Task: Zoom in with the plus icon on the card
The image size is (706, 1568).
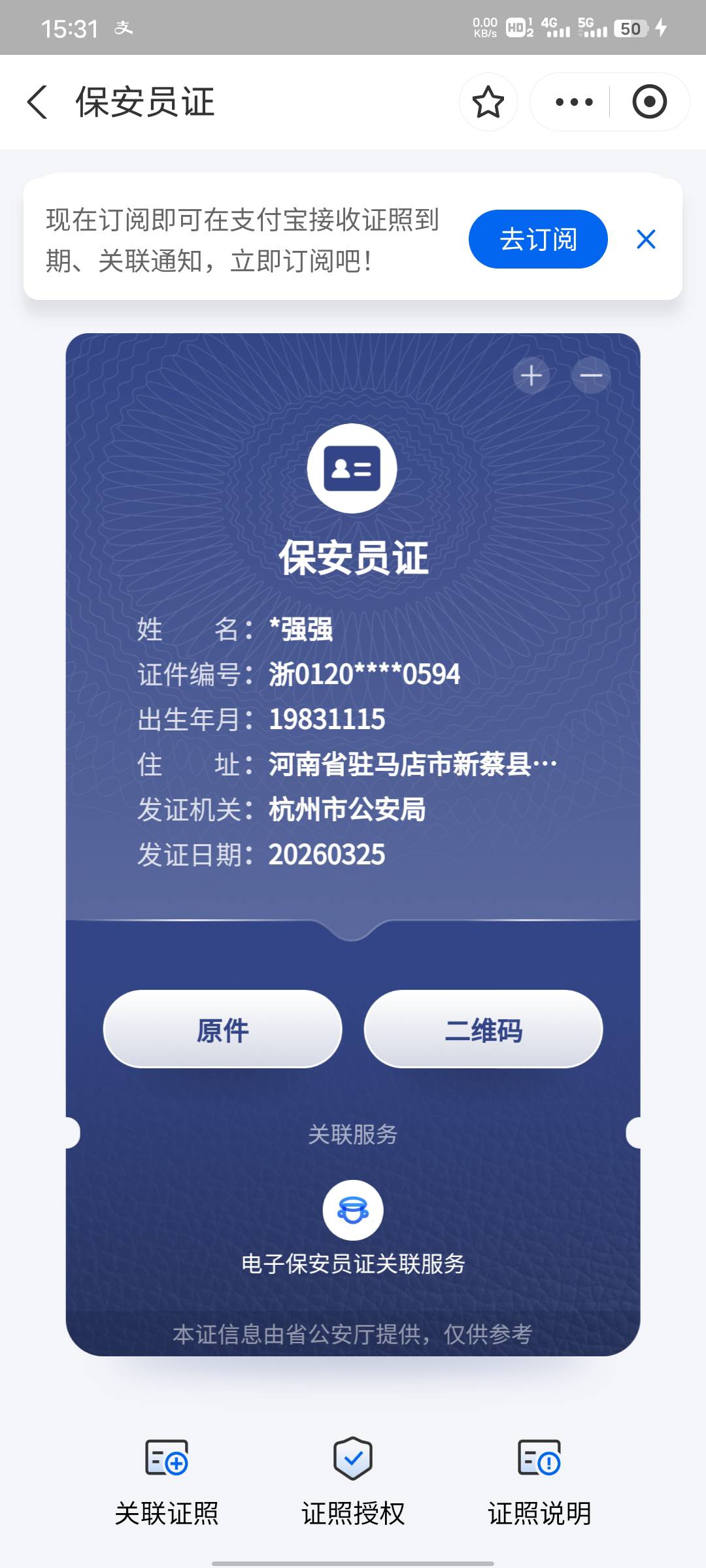Action: click(531, 376)
